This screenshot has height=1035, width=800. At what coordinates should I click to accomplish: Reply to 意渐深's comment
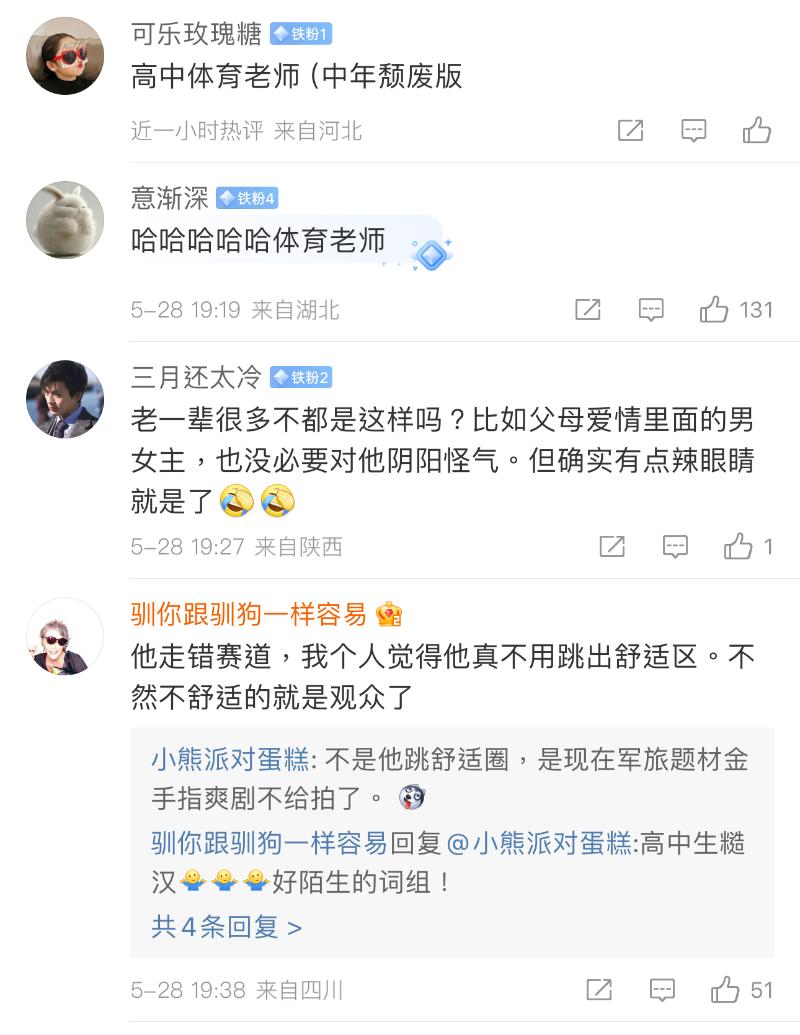tap(651, 310)
